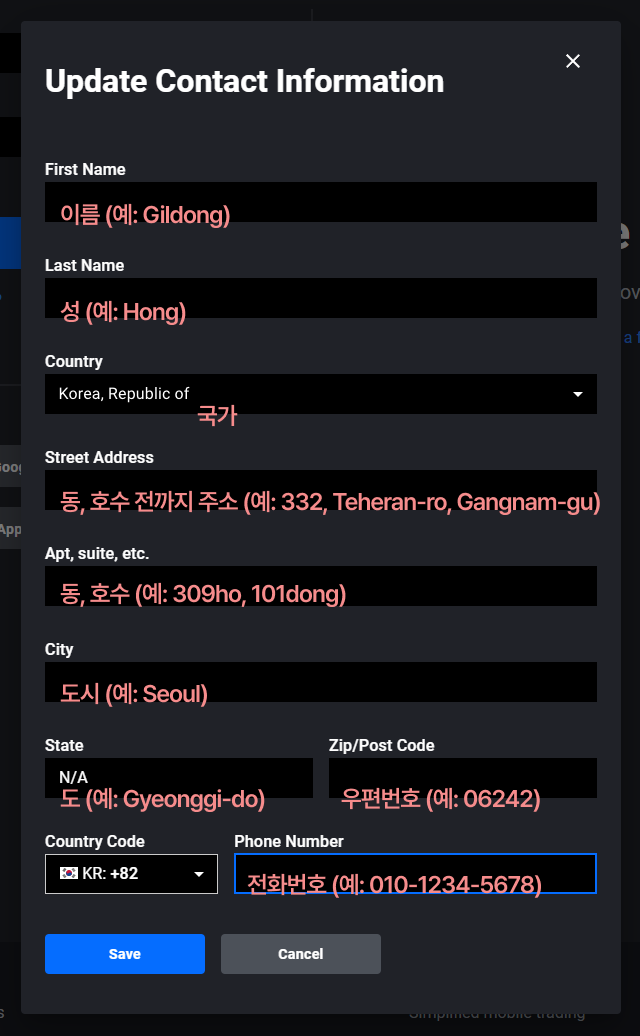Tap the Apt, suite, etc. field
Image resolution: width=640 pixels, height=1036 pixels.
(320, 585)
